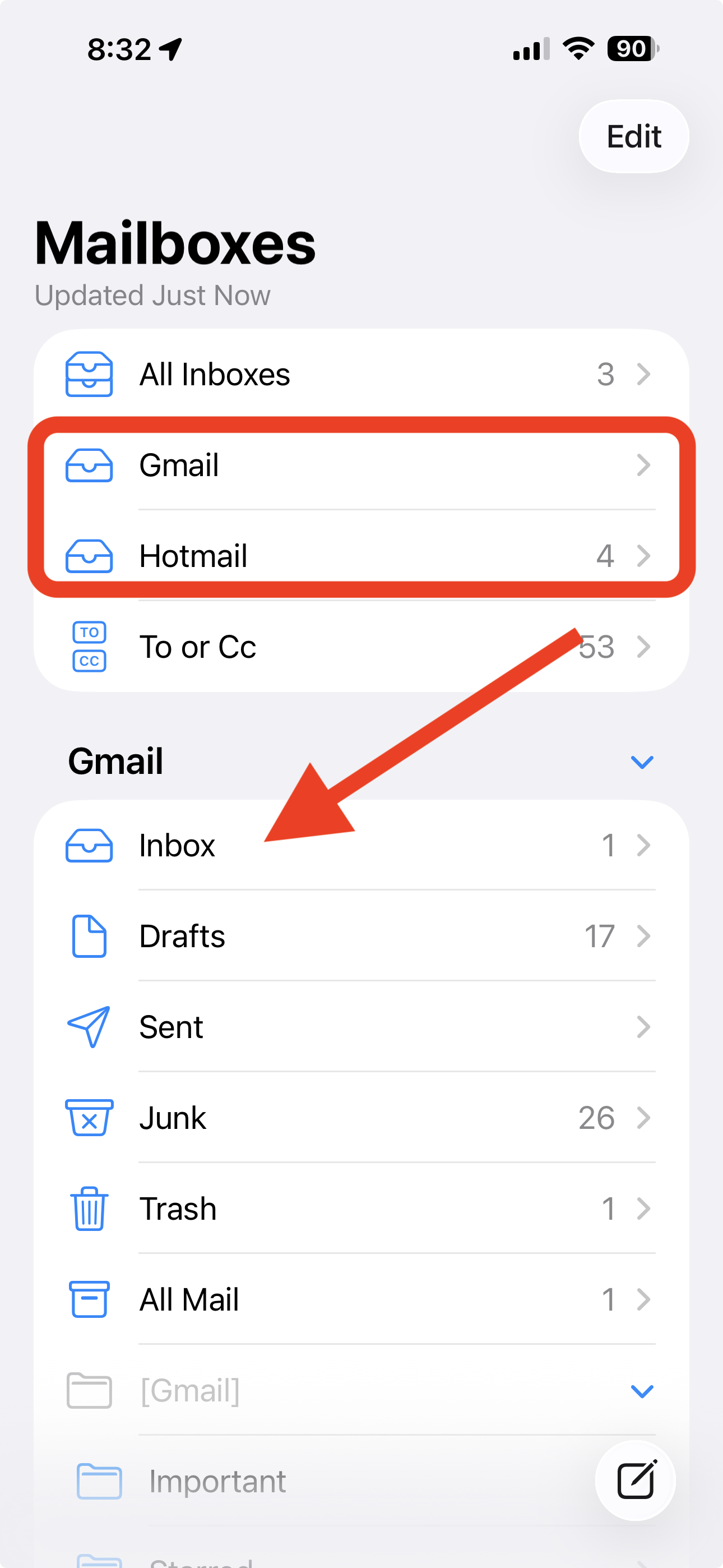
Task: Open the Sent folder
Action: [360, 1027]
